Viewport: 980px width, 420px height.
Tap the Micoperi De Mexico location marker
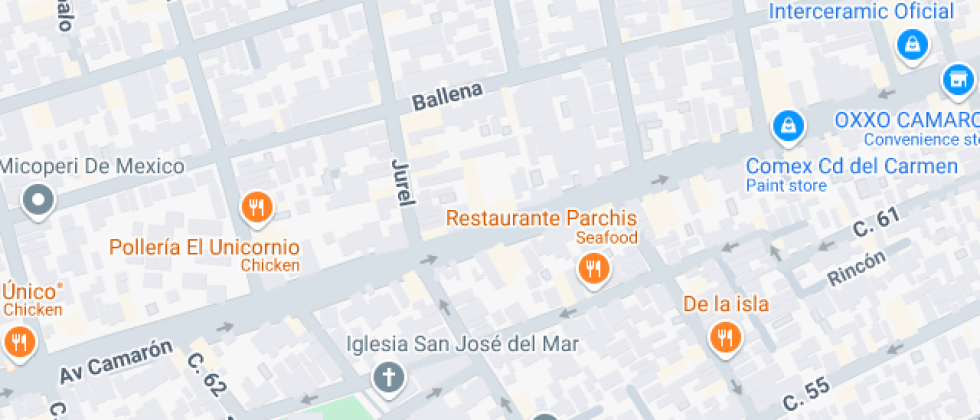39,200
